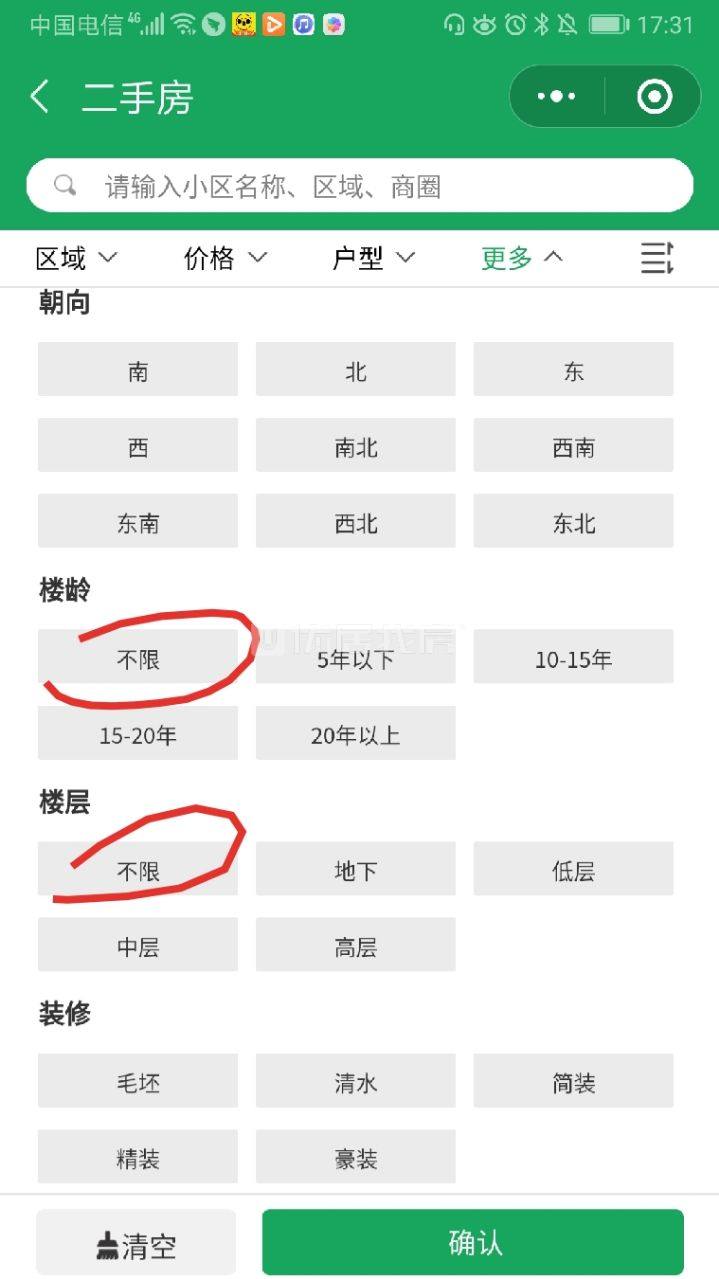The height and width of the screenshot is (1279, 719).
Task: Select 南北 orientation chip
Action: tap(356, 447)
